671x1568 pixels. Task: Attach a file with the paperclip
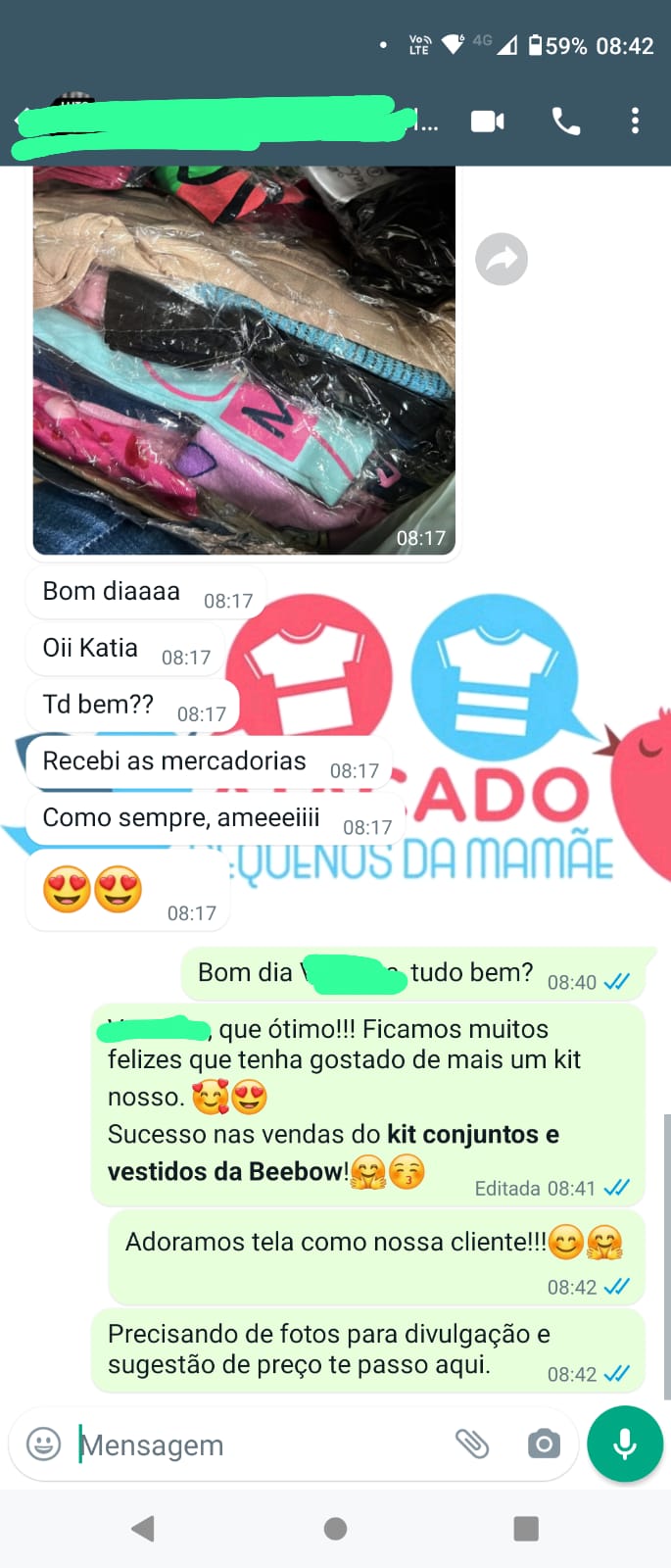click(x=472, y=1444)
